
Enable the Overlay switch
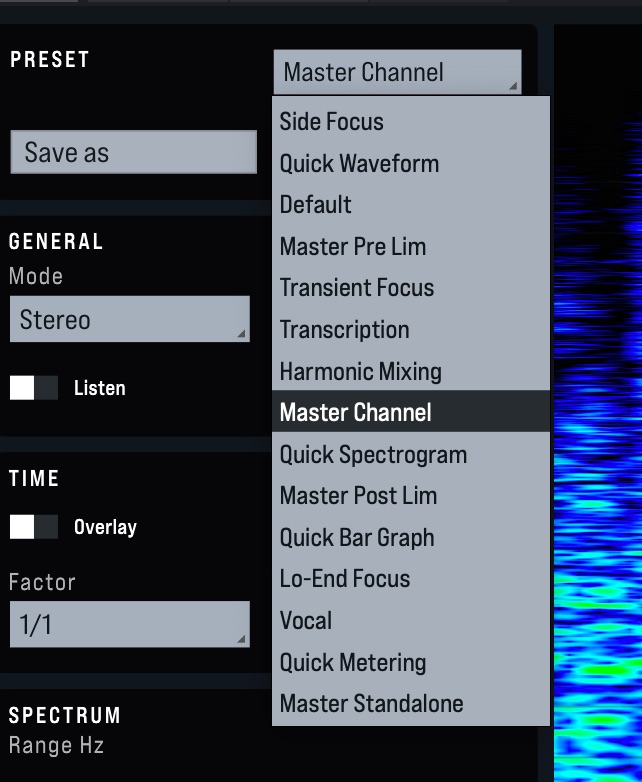tap(34, 527)
